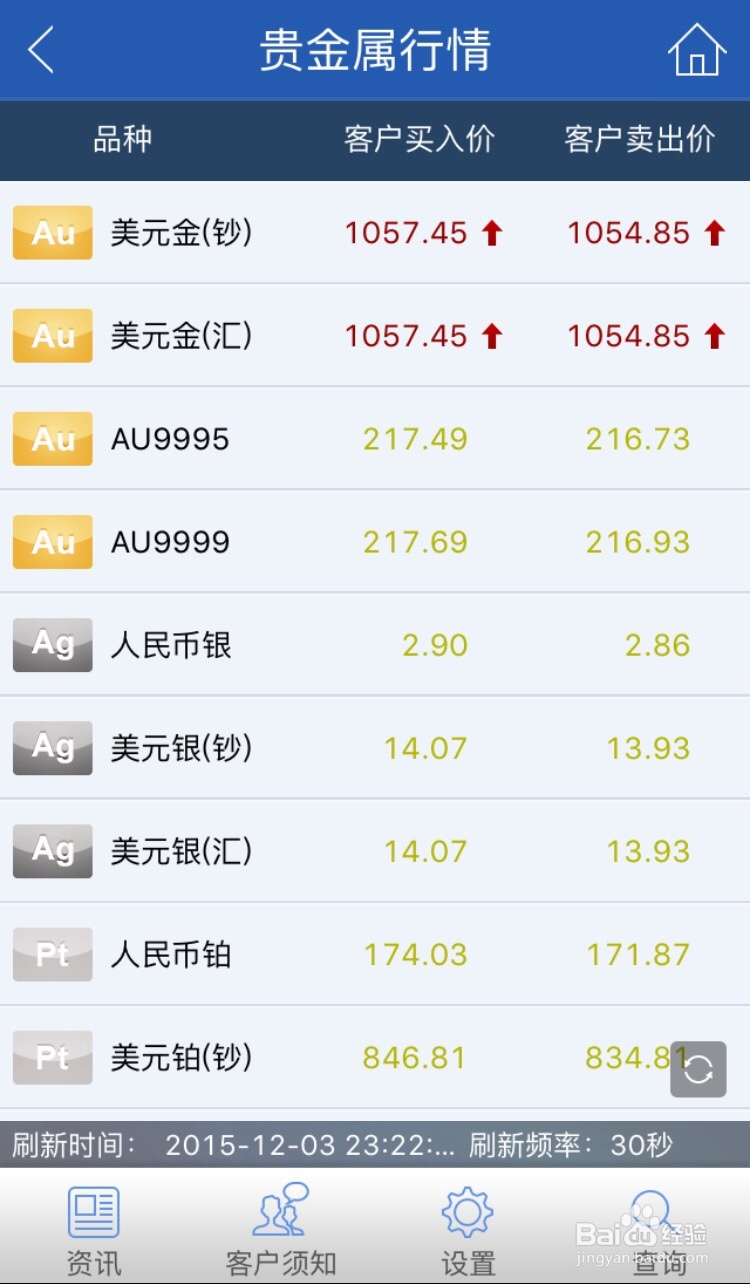Select the 人民币银 row
Image resolution: width=750 pixels, height=1284 pixels.
click(x=375, y=645)
